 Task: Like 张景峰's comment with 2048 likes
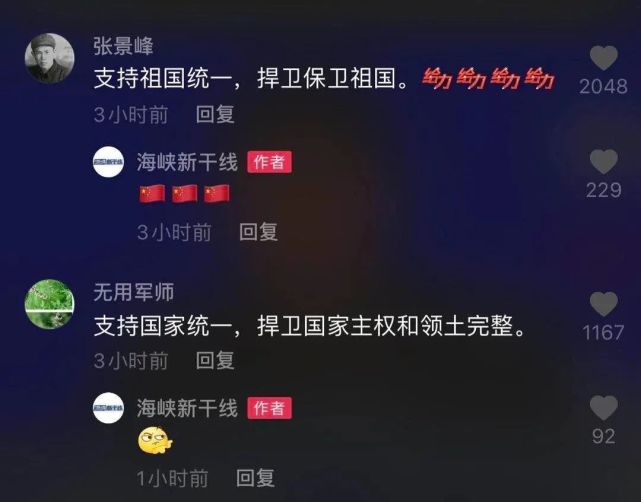tap(603, 58)
